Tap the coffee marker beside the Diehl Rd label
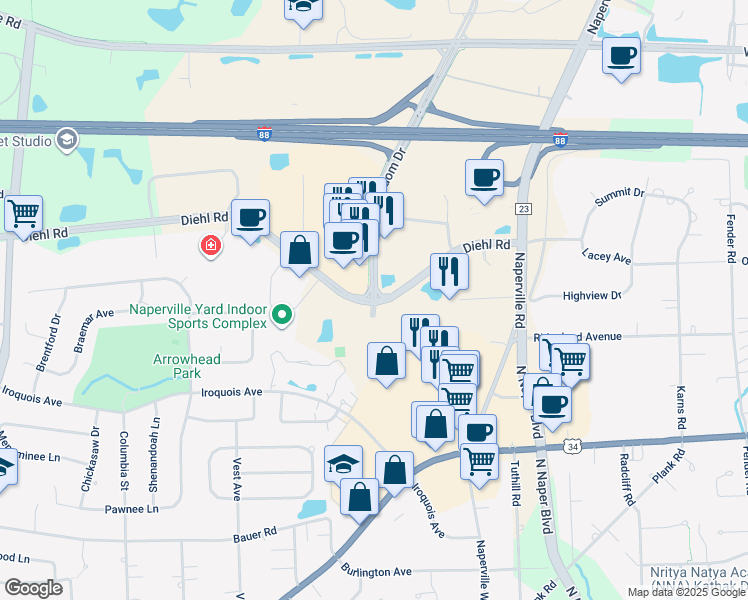Image resolution: width=748 pixels, height=600 pixels. click(x=250, y=217)
